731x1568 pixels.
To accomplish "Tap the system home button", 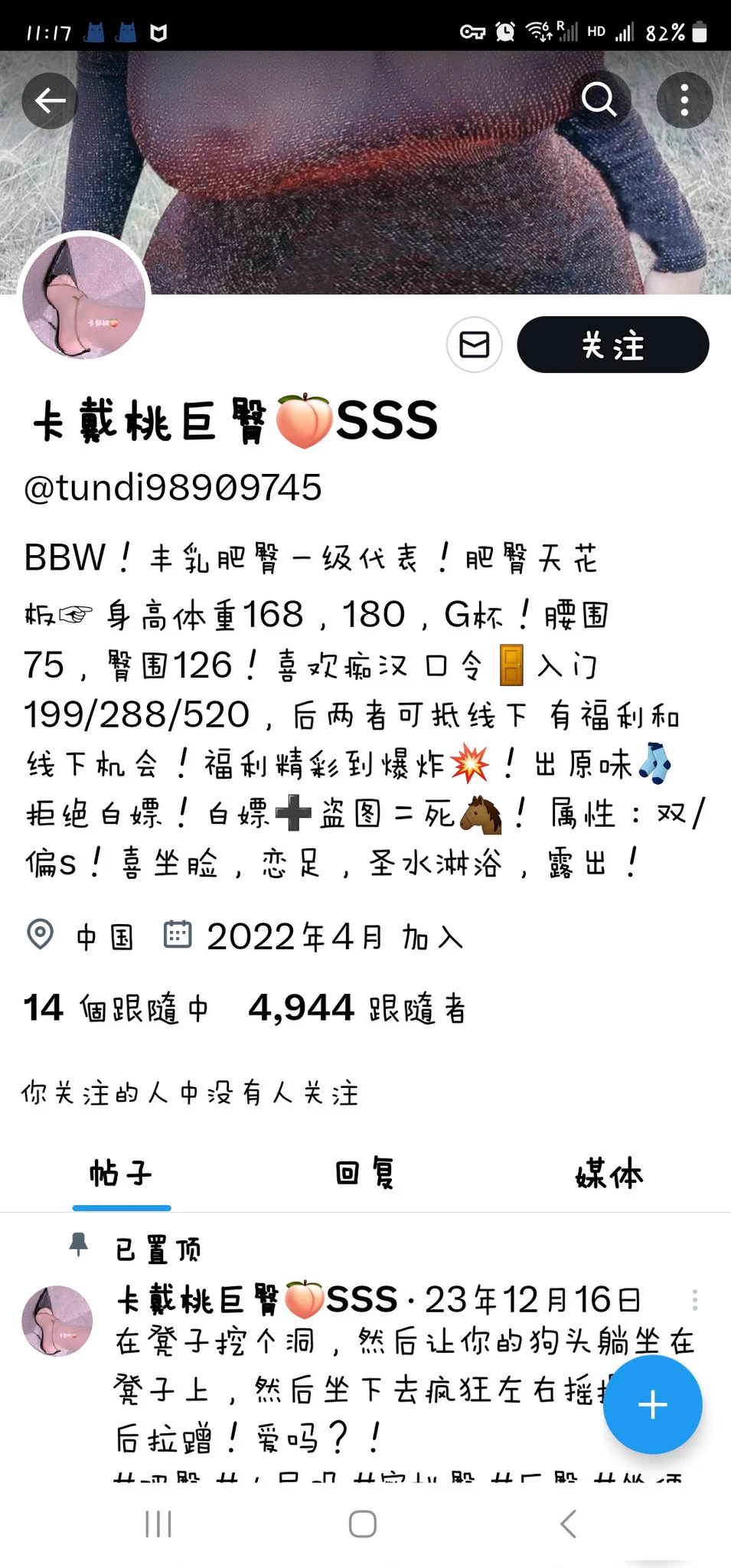I will pyautogui.click(x=363, y=1524).
